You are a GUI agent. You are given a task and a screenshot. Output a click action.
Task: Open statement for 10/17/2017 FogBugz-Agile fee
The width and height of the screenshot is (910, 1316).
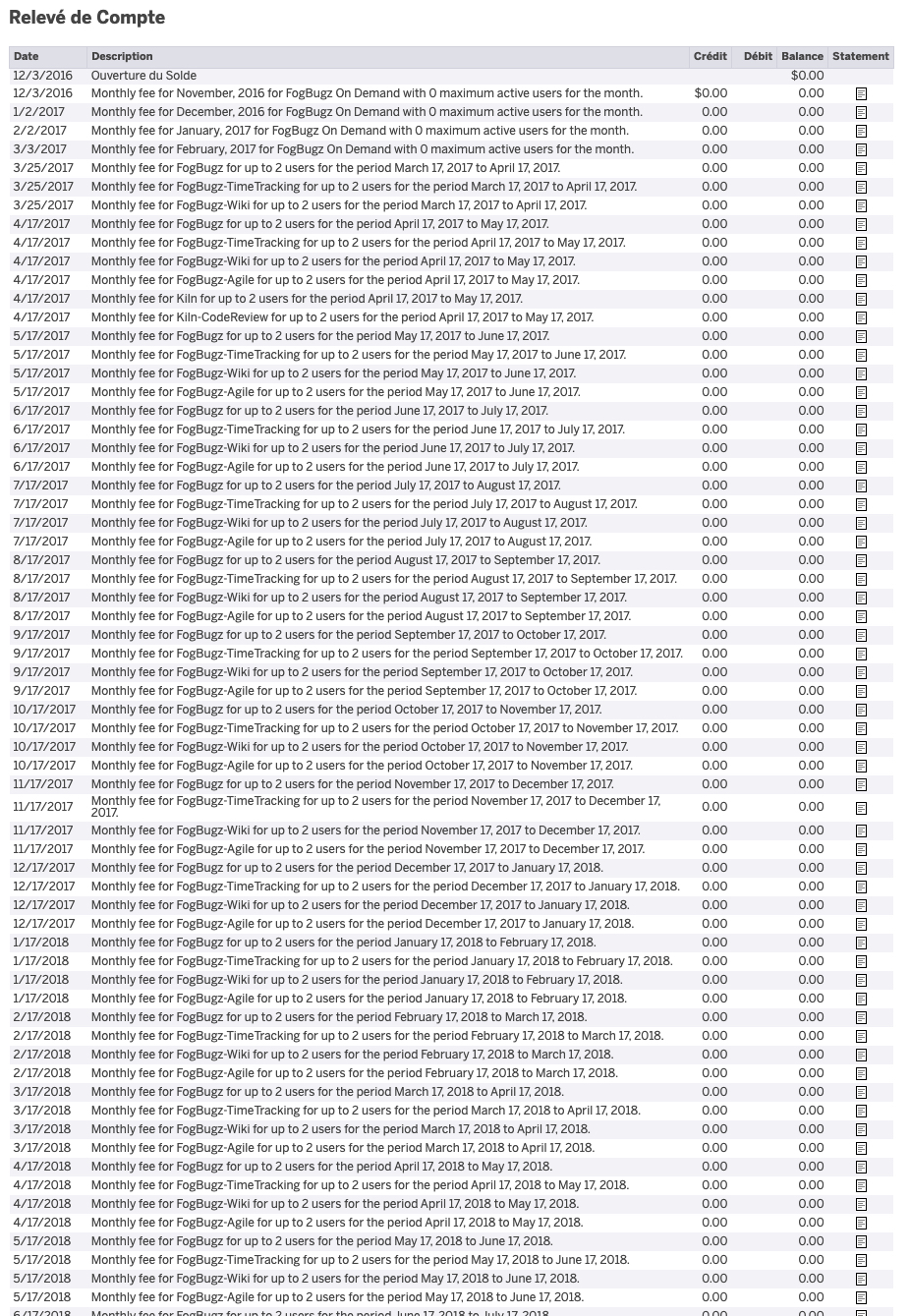(x=861, y=766)
